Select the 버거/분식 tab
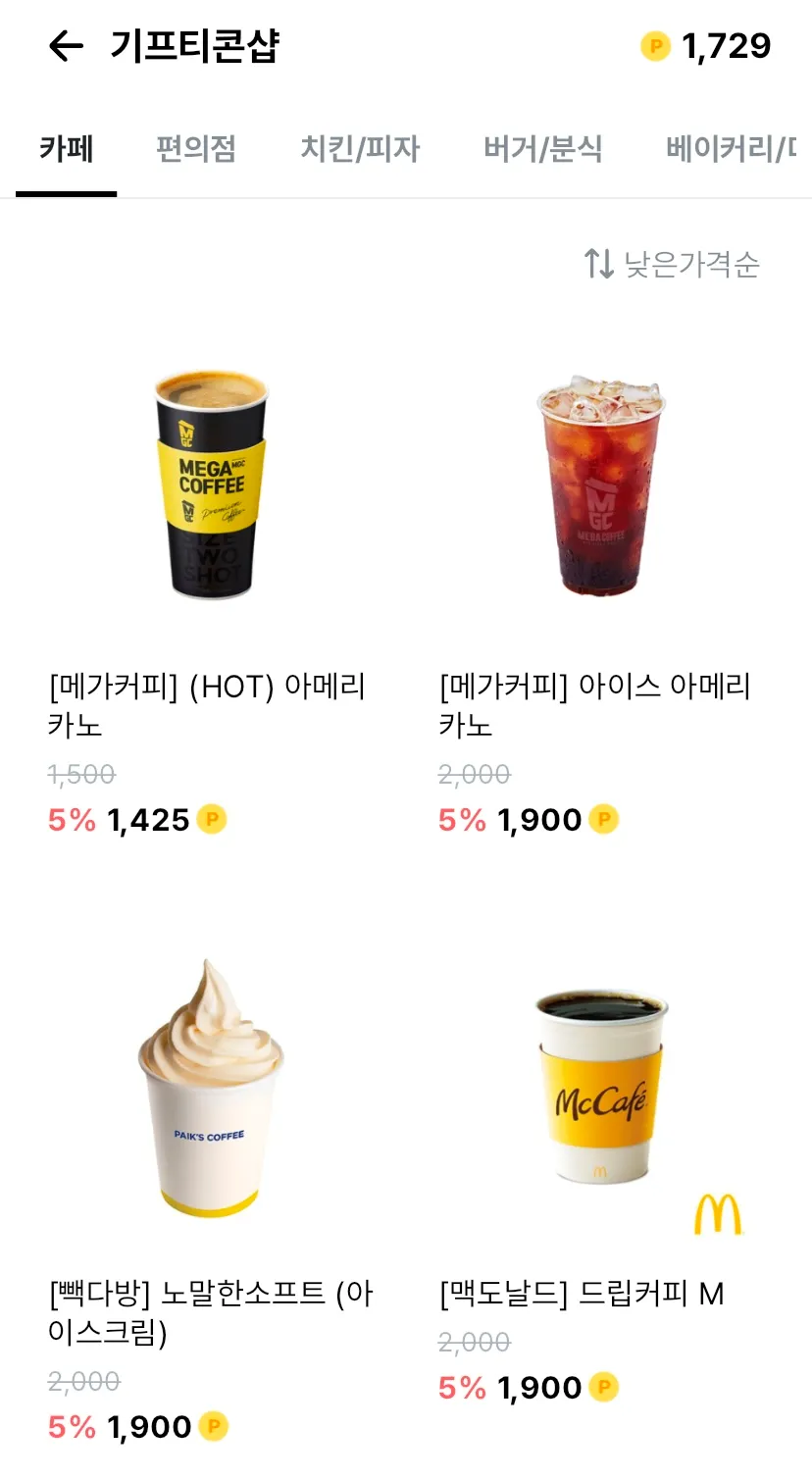The width and height of the screenshot is (812, 1479). [x=542, y=147]
